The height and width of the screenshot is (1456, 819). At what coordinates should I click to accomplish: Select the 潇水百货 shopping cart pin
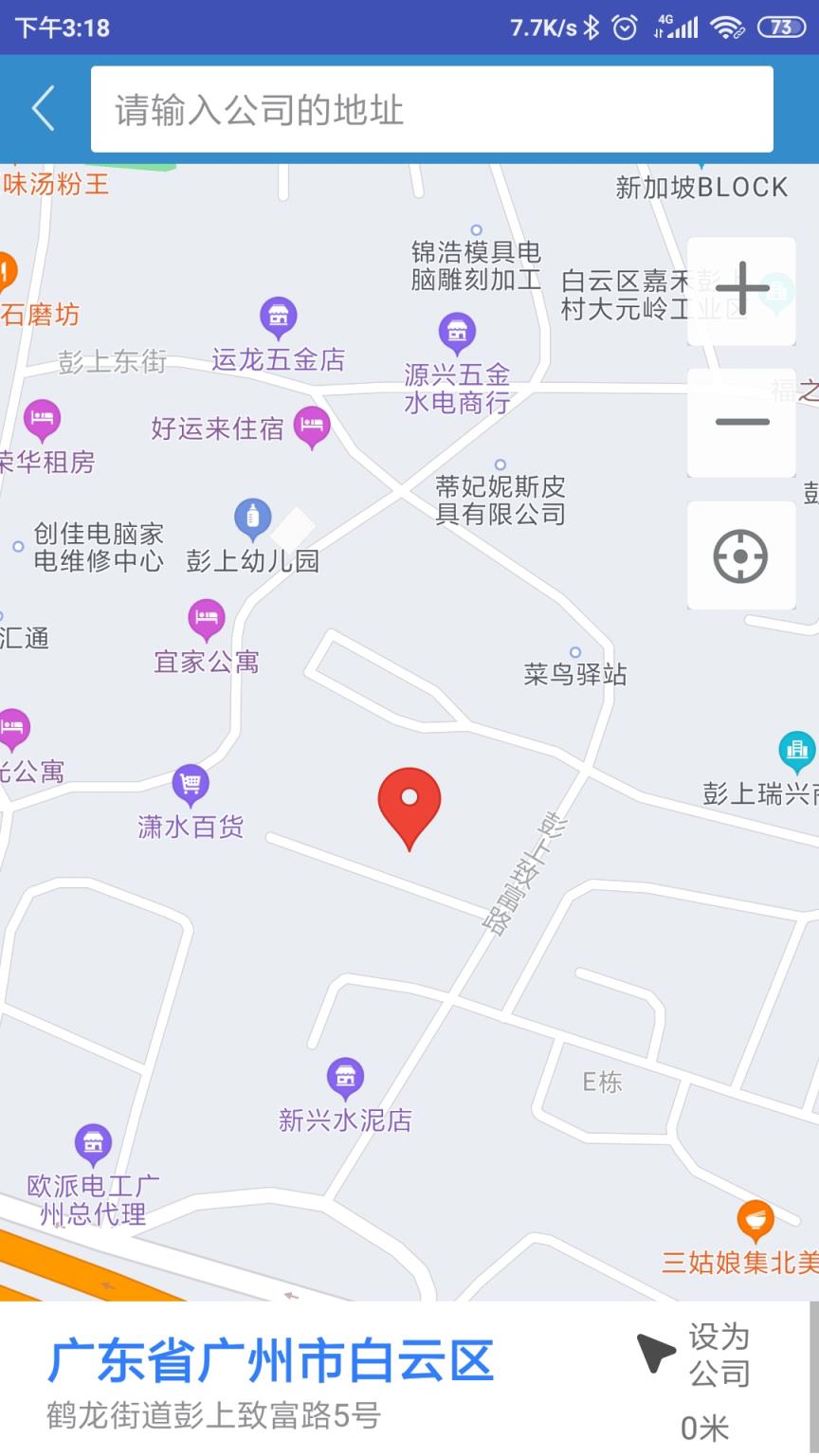pos(190,785)
